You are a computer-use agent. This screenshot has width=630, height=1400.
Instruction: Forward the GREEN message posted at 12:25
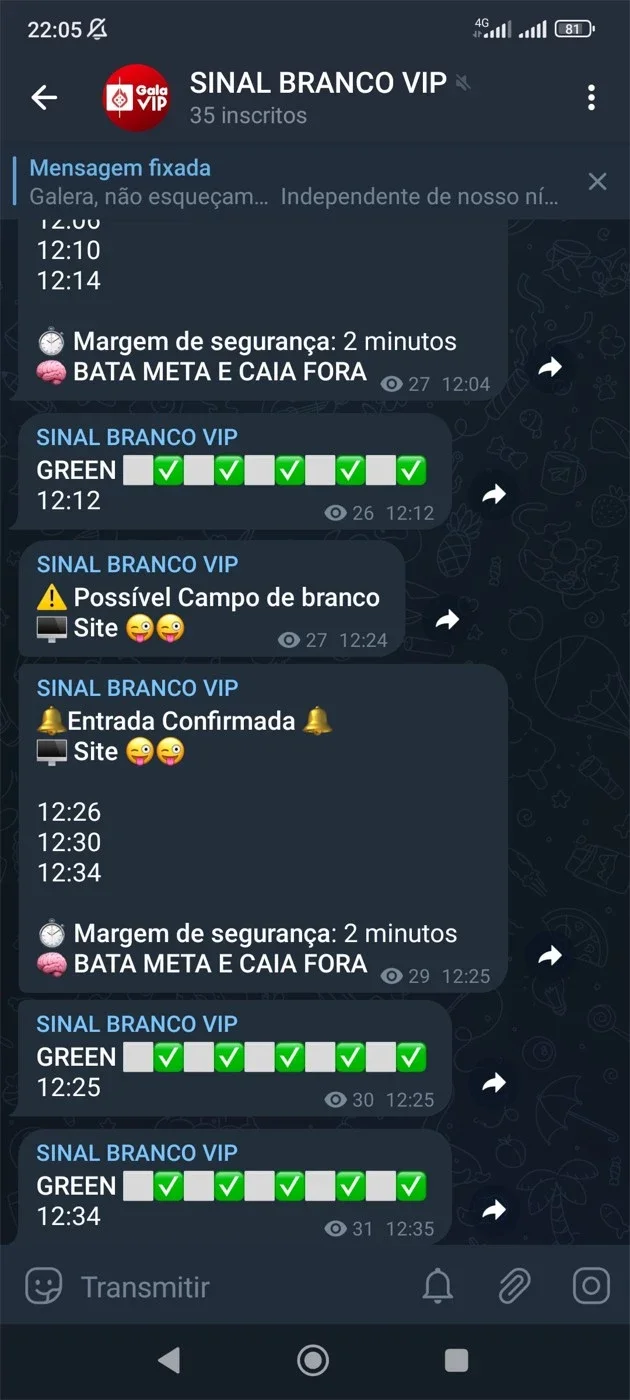coord(494,1083)
